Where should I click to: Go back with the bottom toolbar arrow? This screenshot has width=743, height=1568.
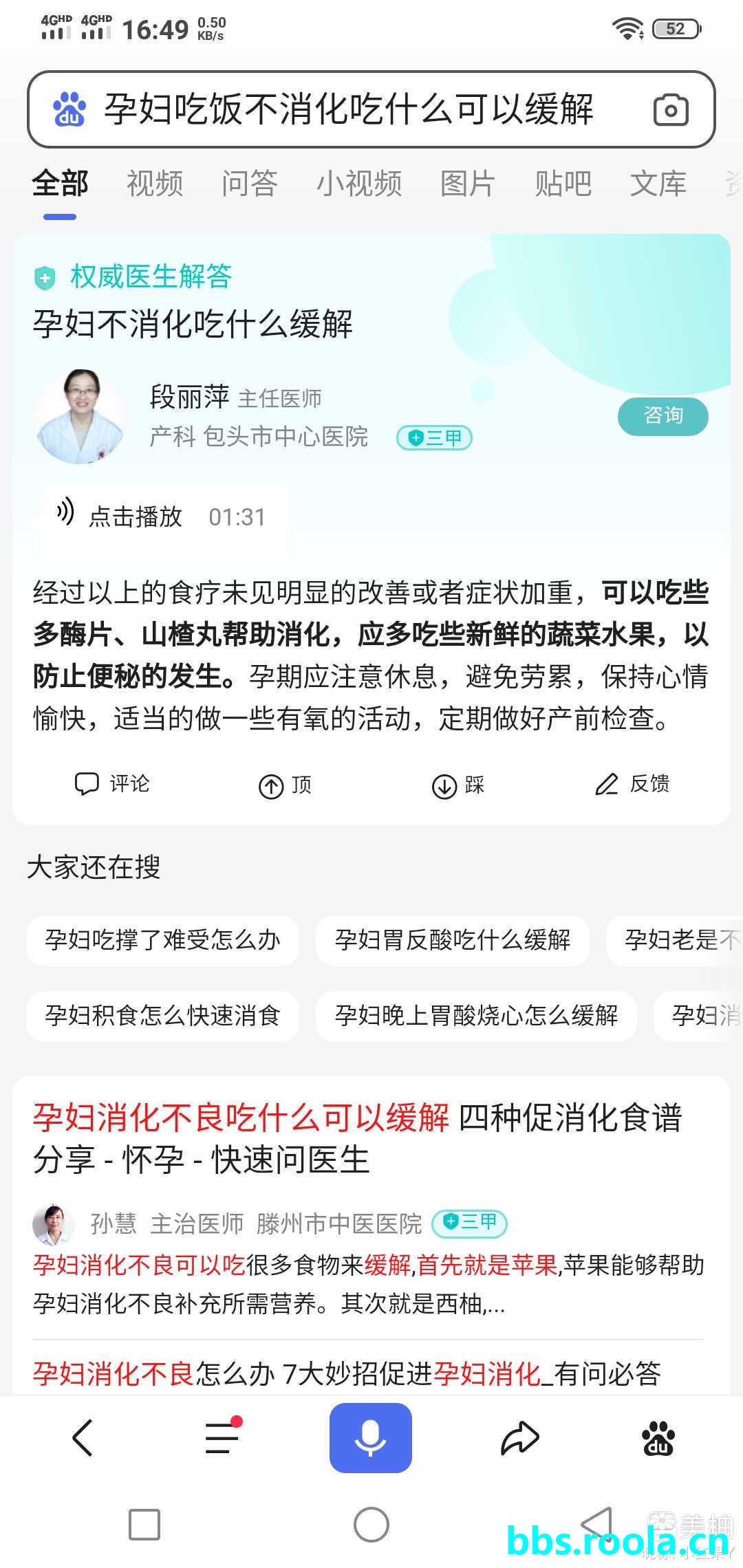[83, 1438]
